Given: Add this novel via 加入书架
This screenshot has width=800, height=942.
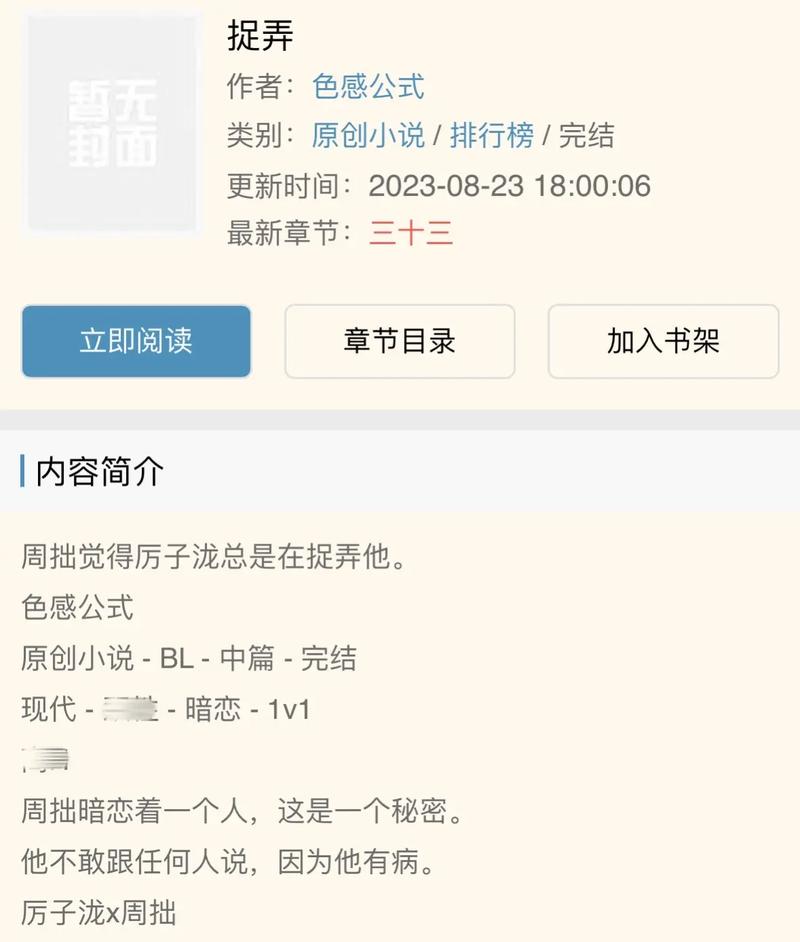Looking at the screenshot, I should [x=663, y=342].
